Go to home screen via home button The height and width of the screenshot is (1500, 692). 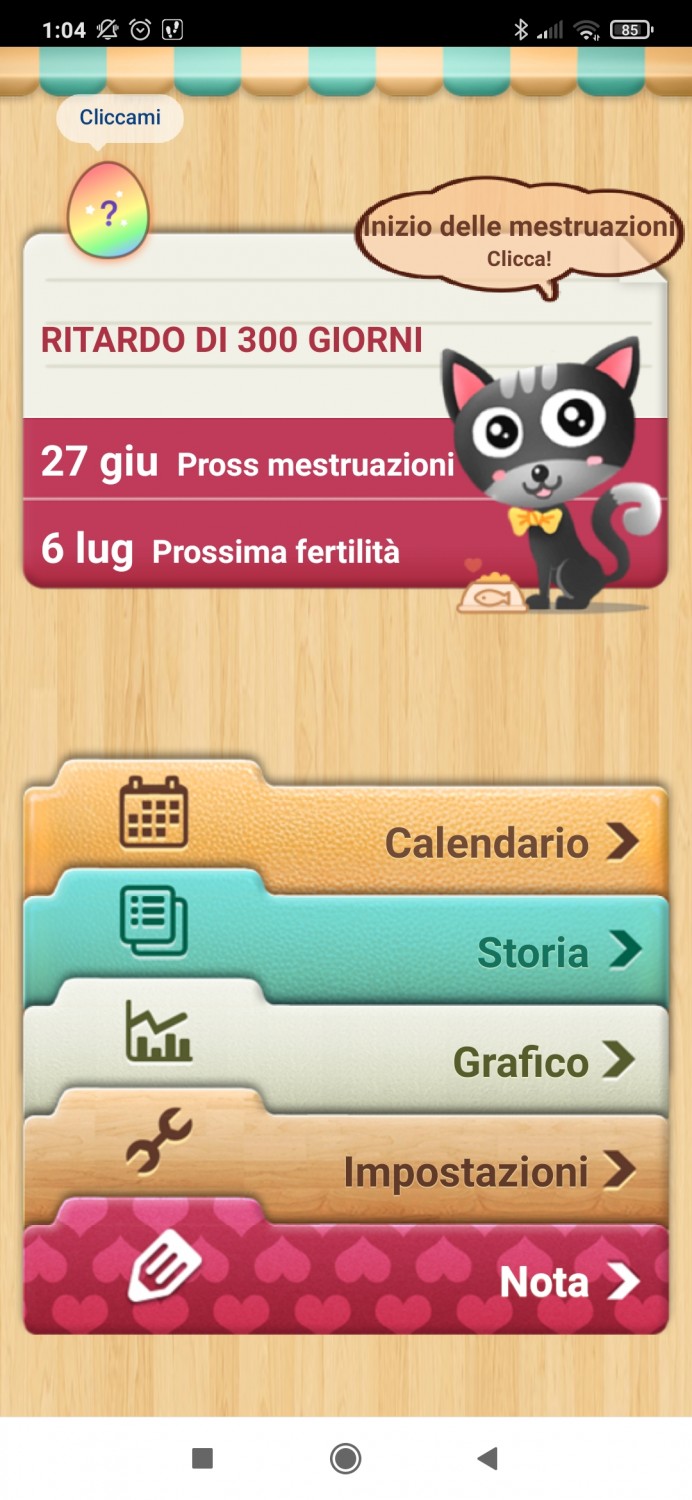[x=345, y=1458]
